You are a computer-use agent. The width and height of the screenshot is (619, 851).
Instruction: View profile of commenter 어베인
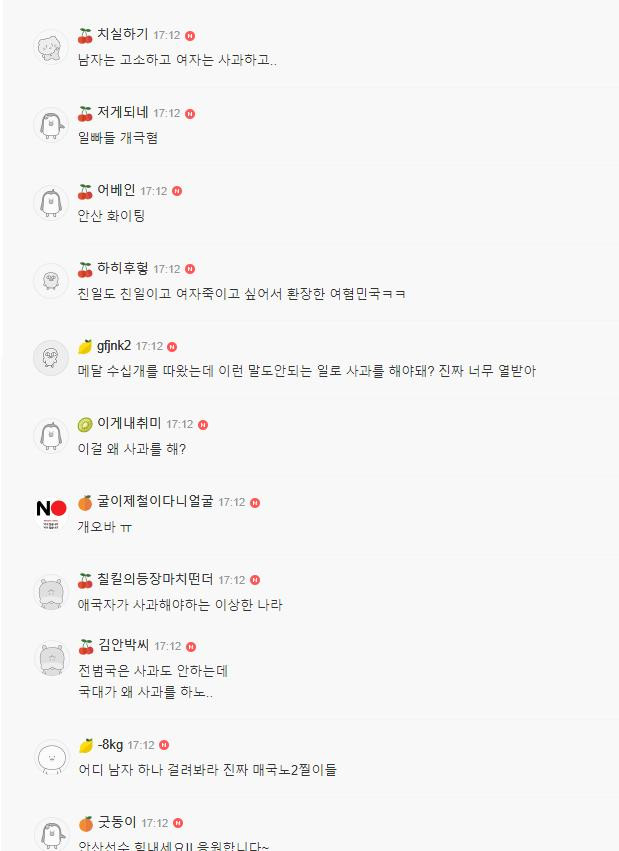point(115,191)
